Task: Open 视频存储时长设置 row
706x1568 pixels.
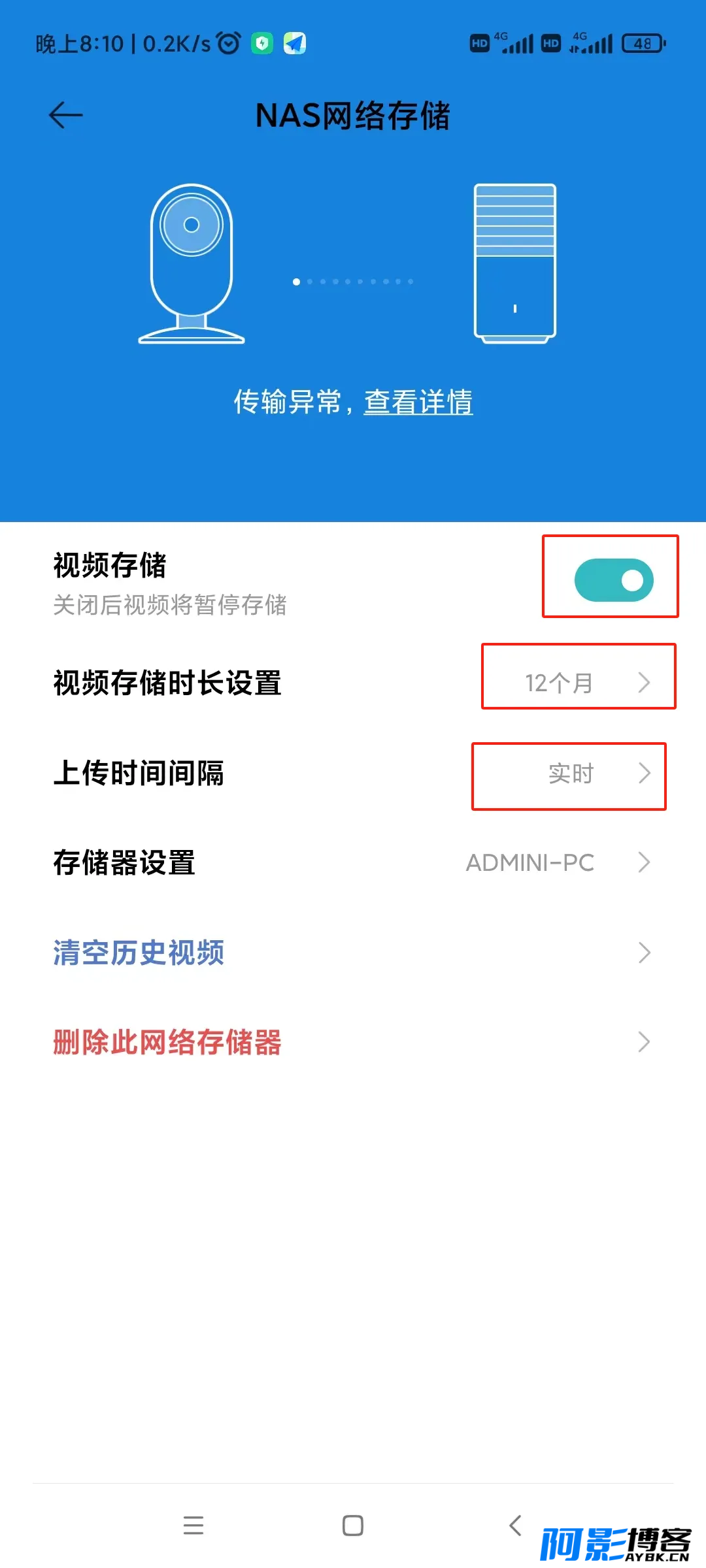Action: (x=353, y=683)
